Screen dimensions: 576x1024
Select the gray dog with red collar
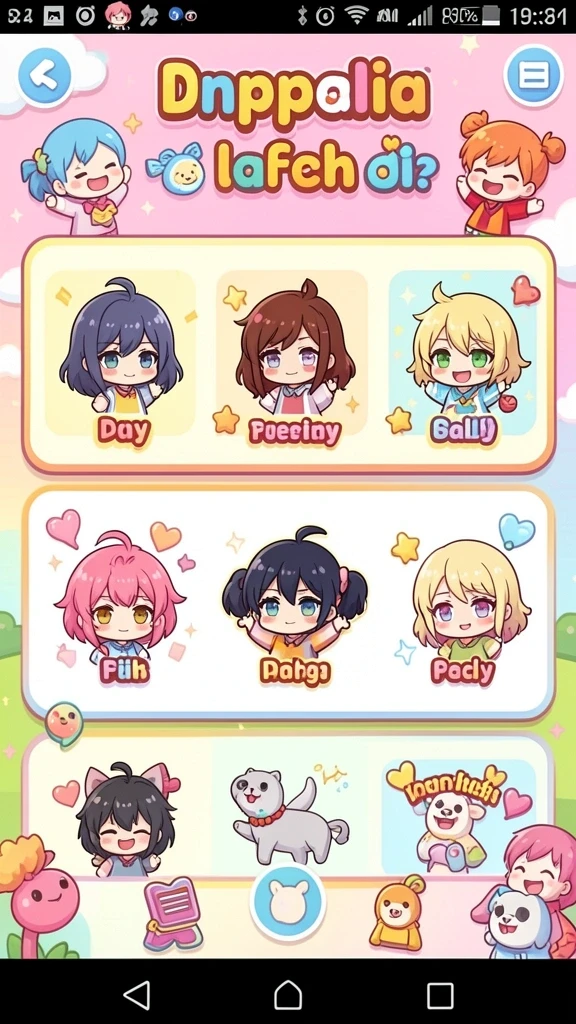(x=287, y=814)
